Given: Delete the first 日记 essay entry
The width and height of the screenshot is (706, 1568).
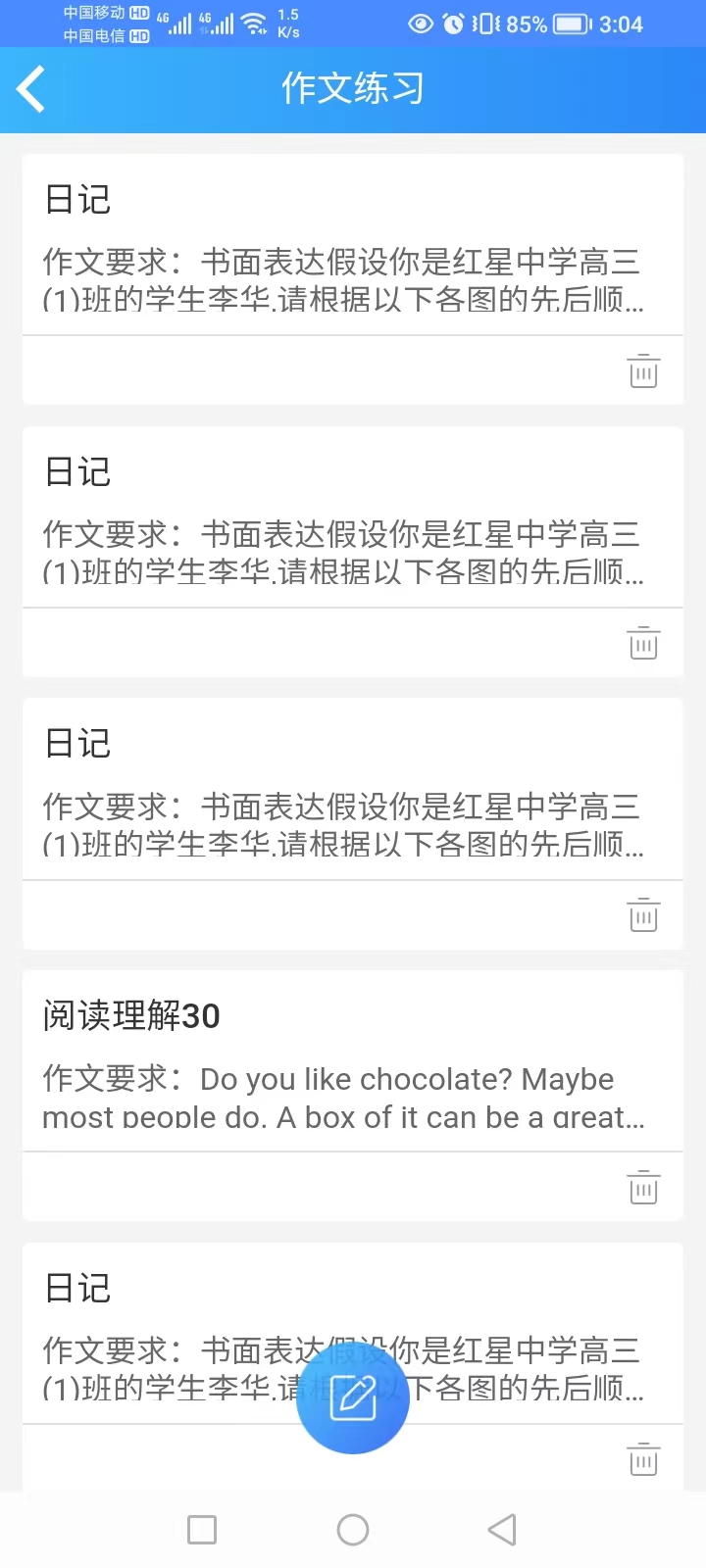Looking at the screenshot, I should [642, 371].
